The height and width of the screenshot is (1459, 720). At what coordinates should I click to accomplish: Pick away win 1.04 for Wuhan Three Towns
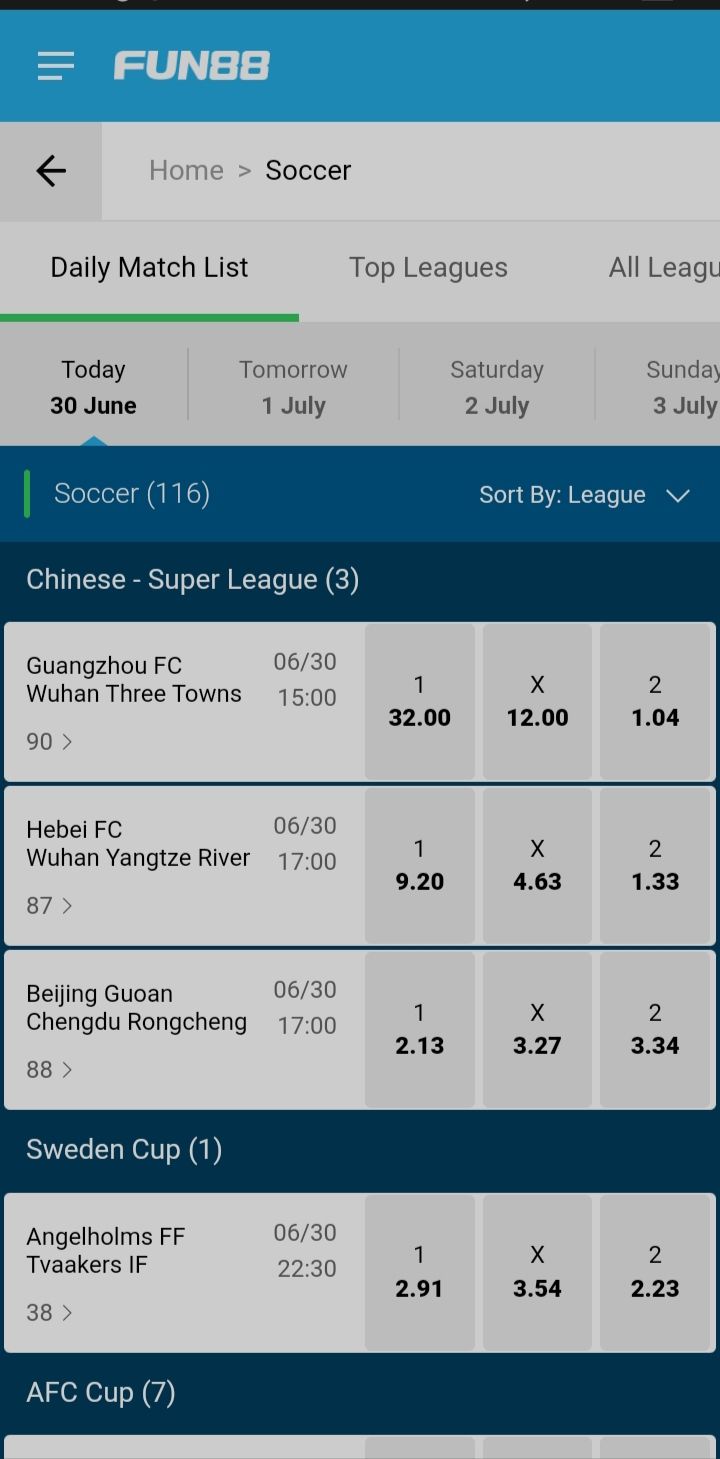click(655, 701)
